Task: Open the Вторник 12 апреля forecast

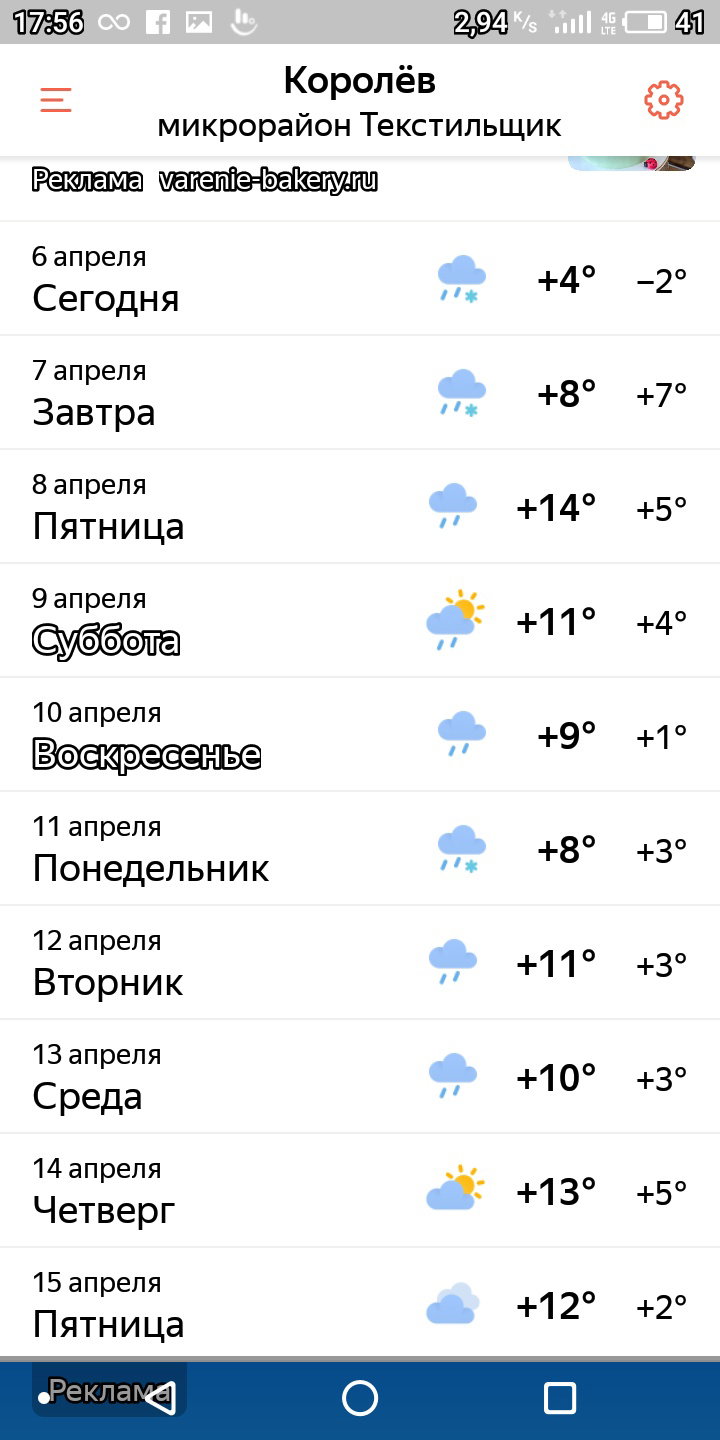Action: [360, 962]
